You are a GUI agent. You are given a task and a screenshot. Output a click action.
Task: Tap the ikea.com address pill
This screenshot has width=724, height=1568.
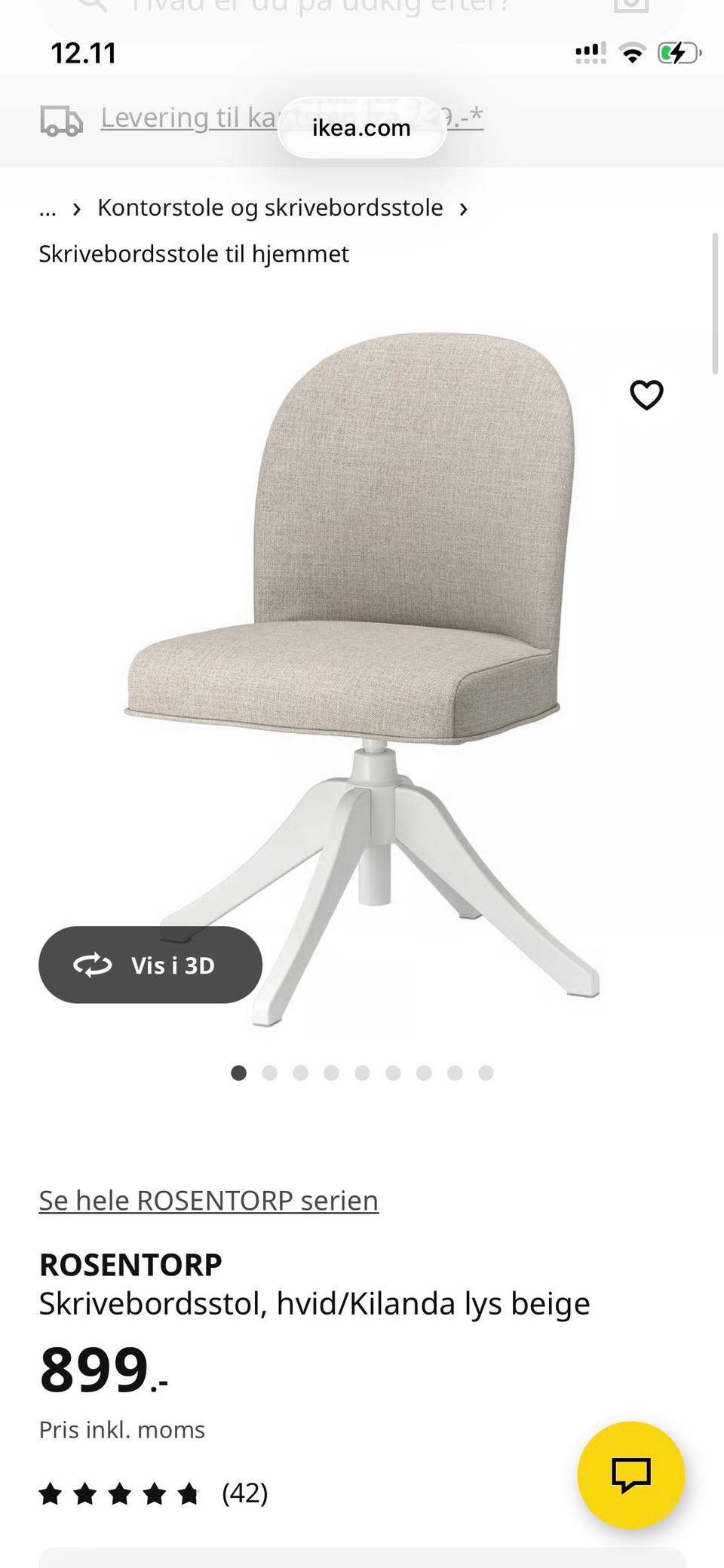click(x=361, y=127)
